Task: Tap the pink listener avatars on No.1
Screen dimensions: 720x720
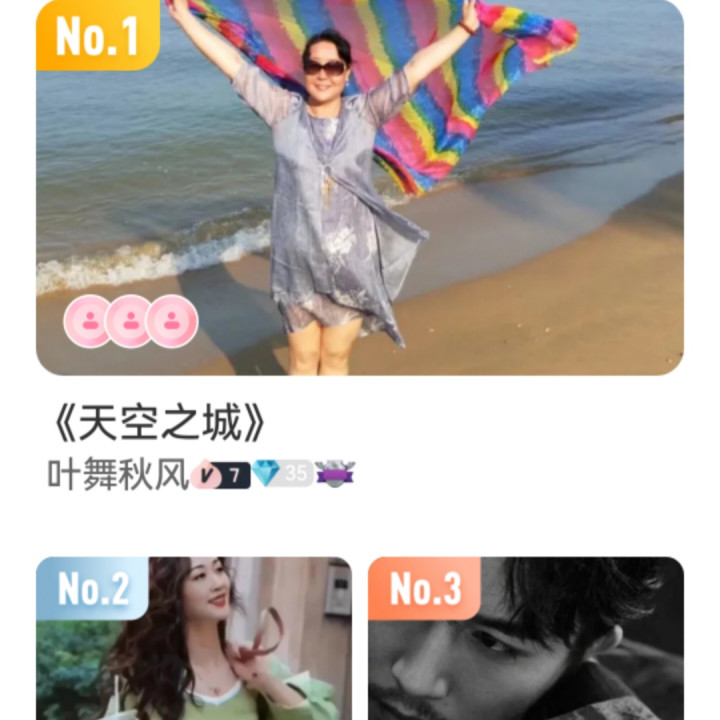Action: [x=131, y=322]
